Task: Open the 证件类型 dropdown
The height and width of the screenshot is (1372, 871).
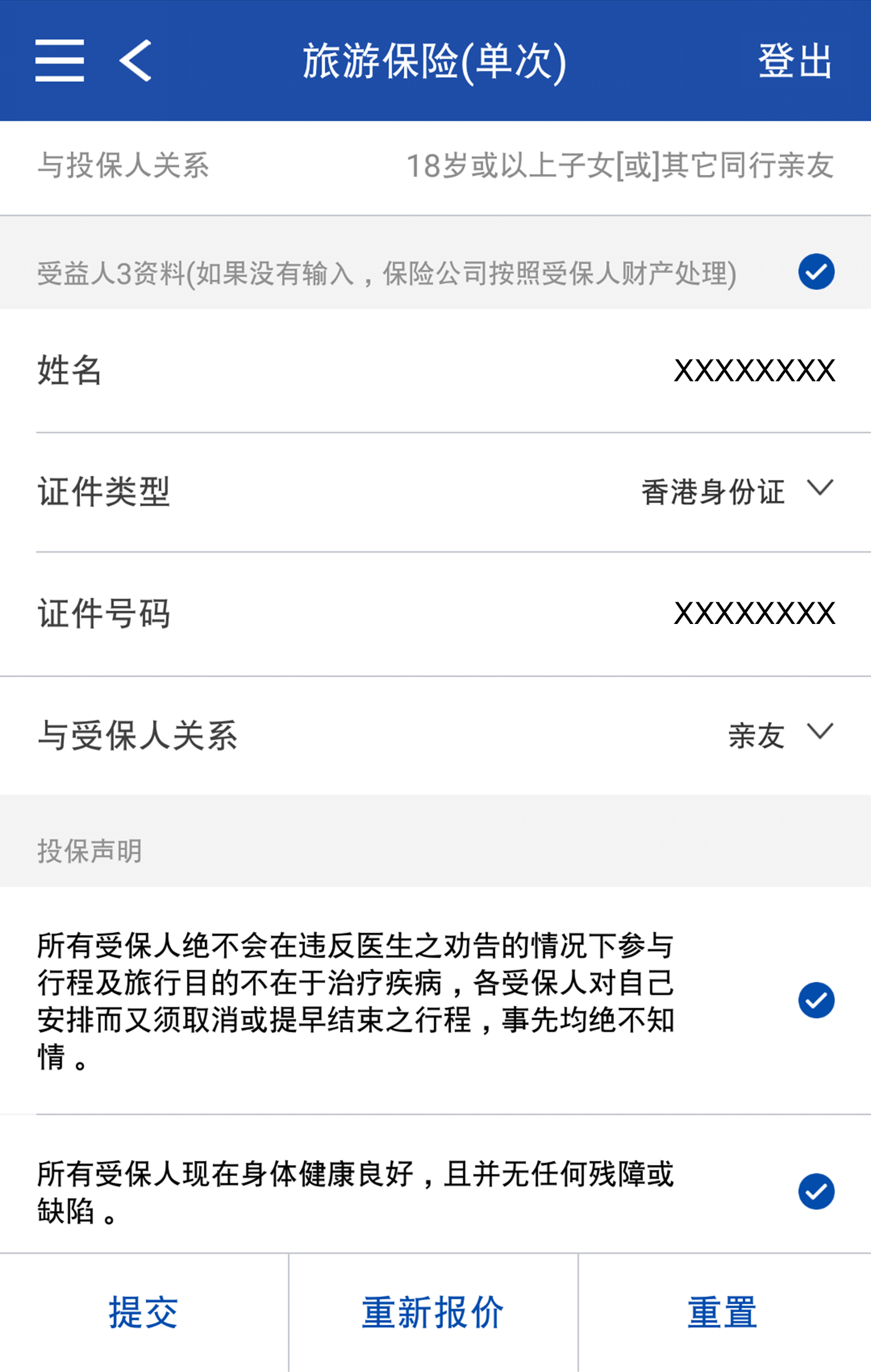Action: [737, 491]
